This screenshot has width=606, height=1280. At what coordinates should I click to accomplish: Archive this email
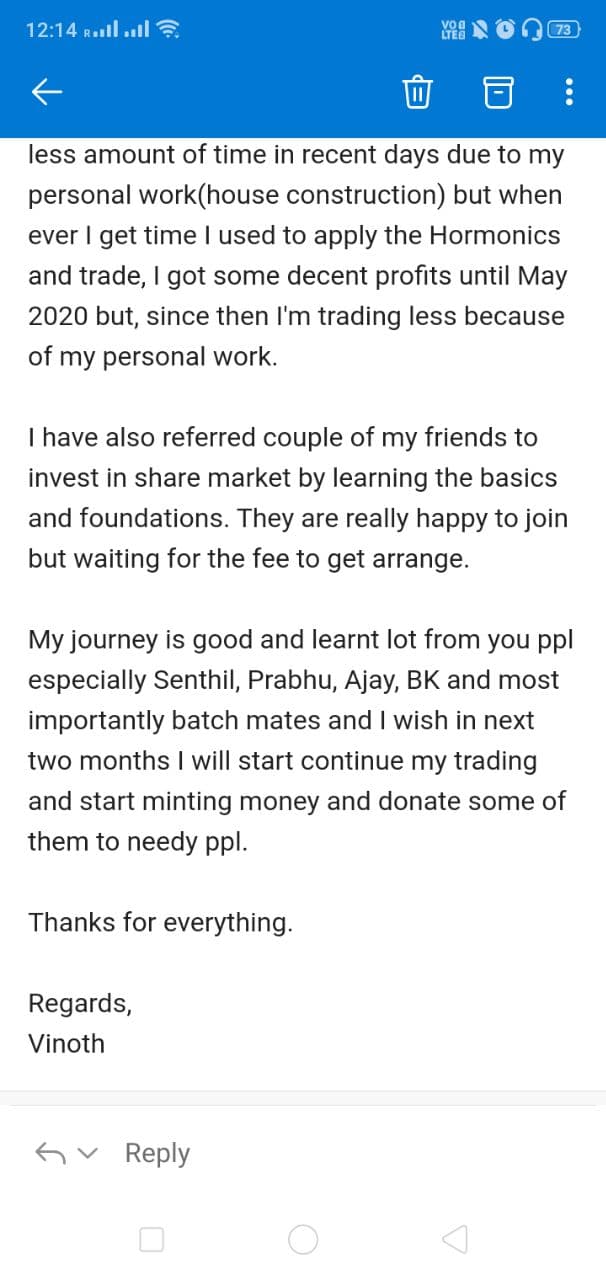[498, 93]
